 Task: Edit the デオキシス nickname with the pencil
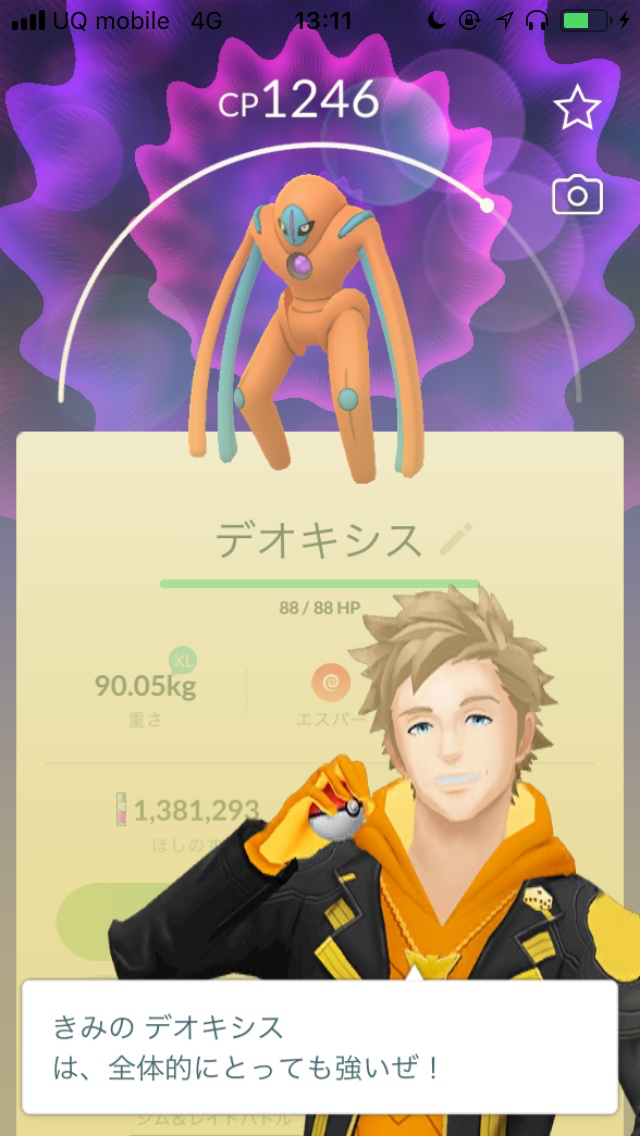tap(456, 540)
